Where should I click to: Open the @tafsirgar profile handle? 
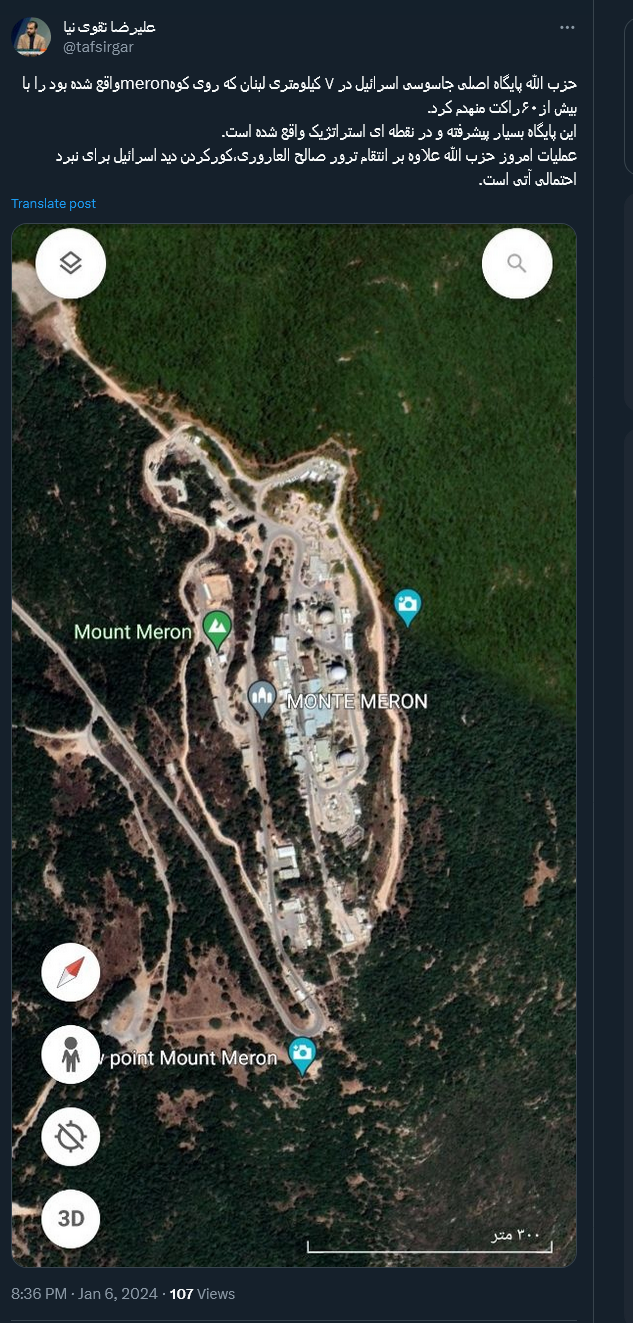[98, 47]
